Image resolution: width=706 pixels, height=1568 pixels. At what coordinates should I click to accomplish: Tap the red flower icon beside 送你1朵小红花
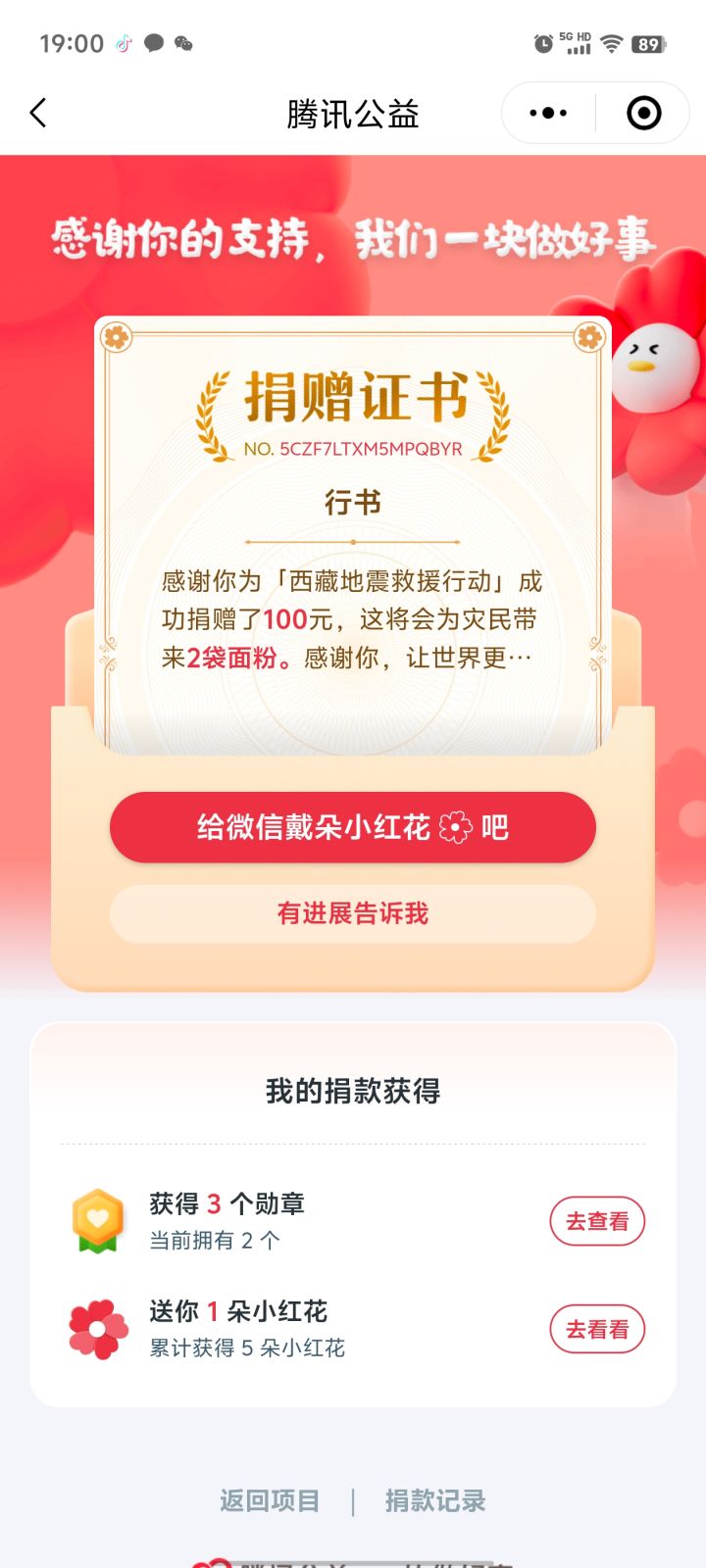coord(96,1328)
